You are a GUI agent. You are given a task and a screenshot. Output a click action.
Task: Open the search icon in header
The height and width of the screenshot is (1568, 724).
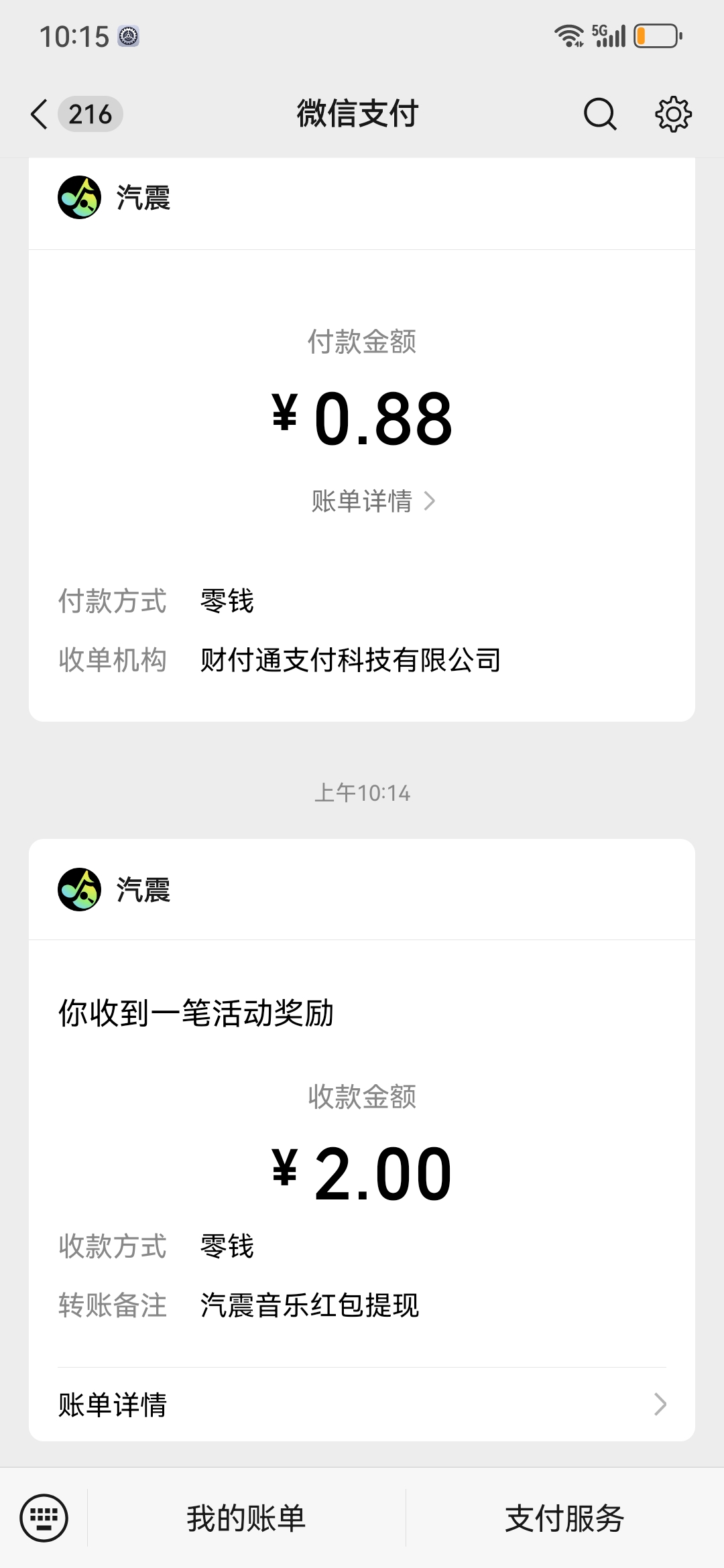click(x=599, y=114)
